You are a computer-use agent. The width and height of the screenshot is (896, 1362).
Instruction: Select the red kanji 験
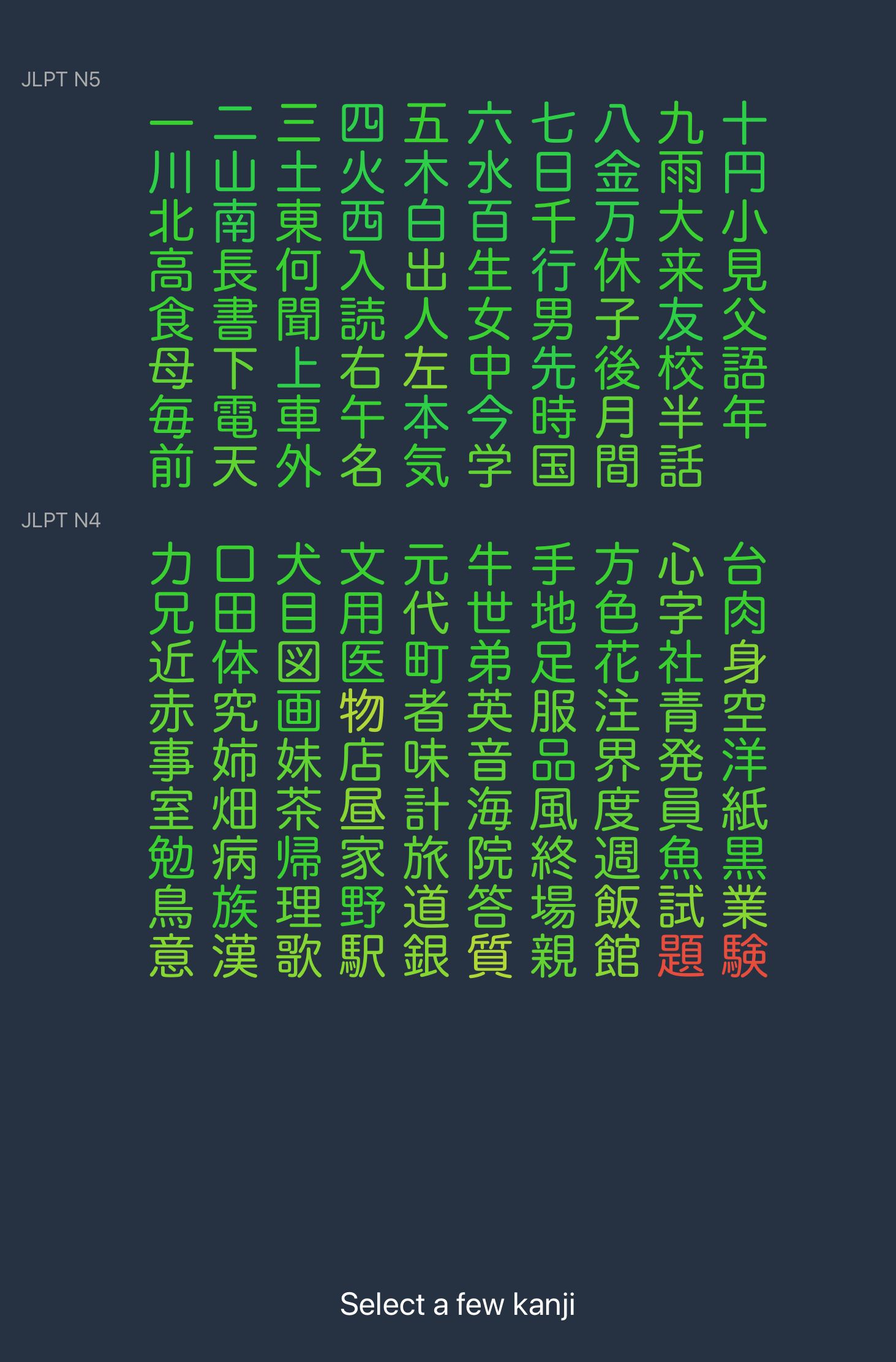[x=744, y=957]
